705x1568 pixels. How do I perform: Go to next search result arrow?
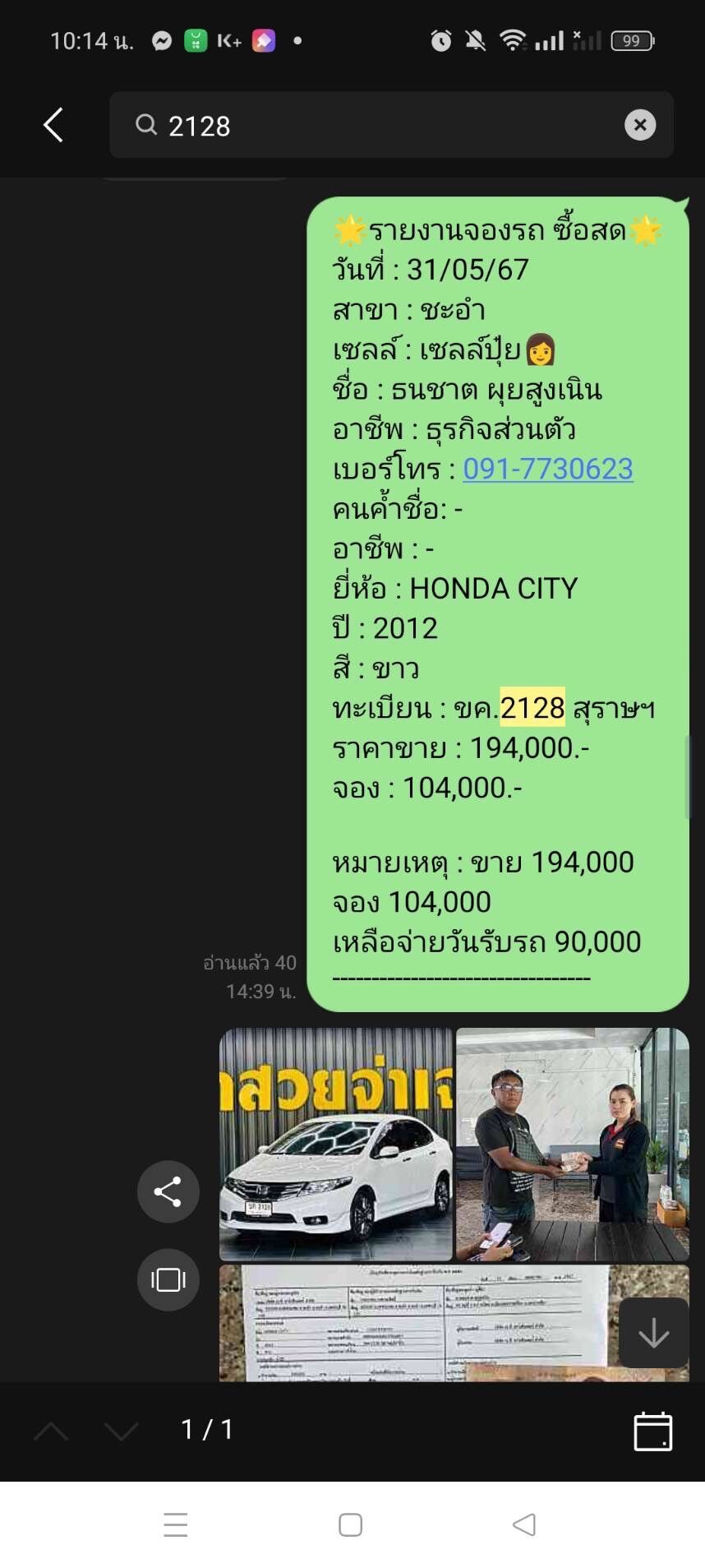[x=122, y=1431]
